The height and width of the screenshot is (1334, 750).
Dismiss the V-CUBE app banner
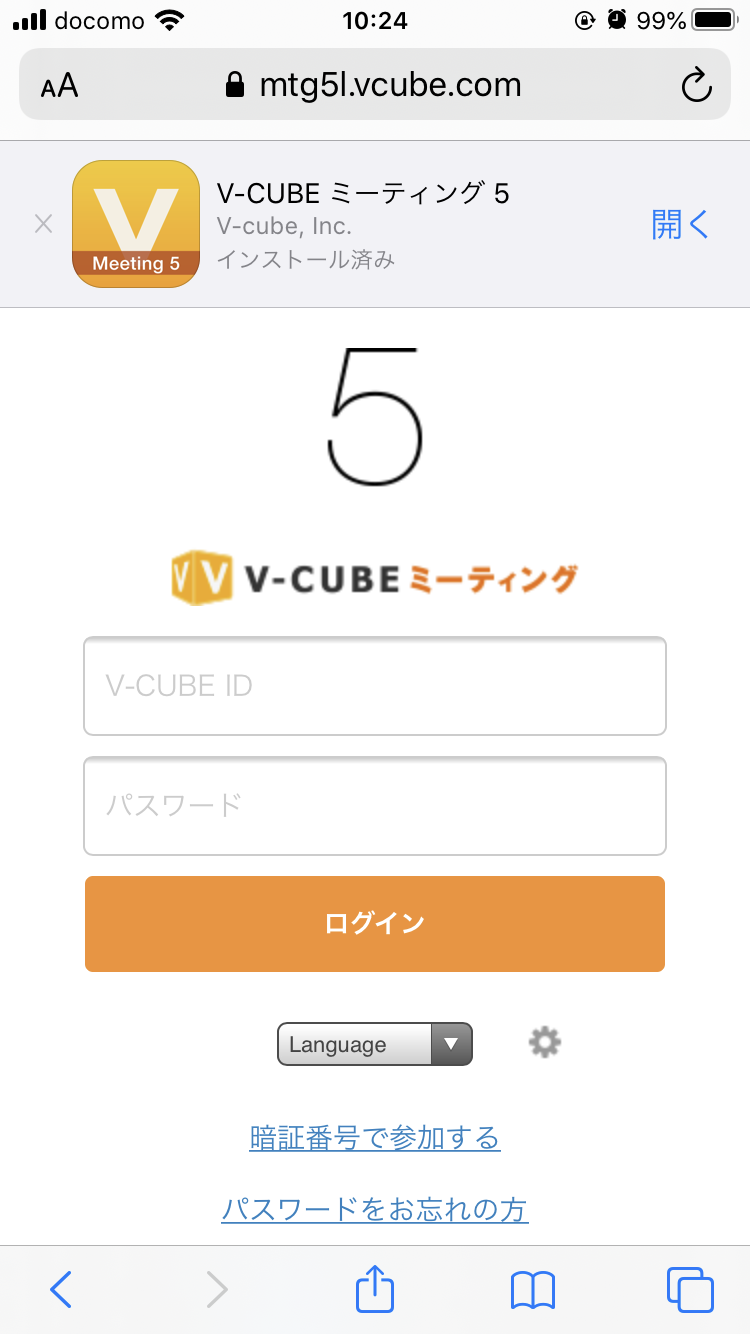[x=43, y=224]
